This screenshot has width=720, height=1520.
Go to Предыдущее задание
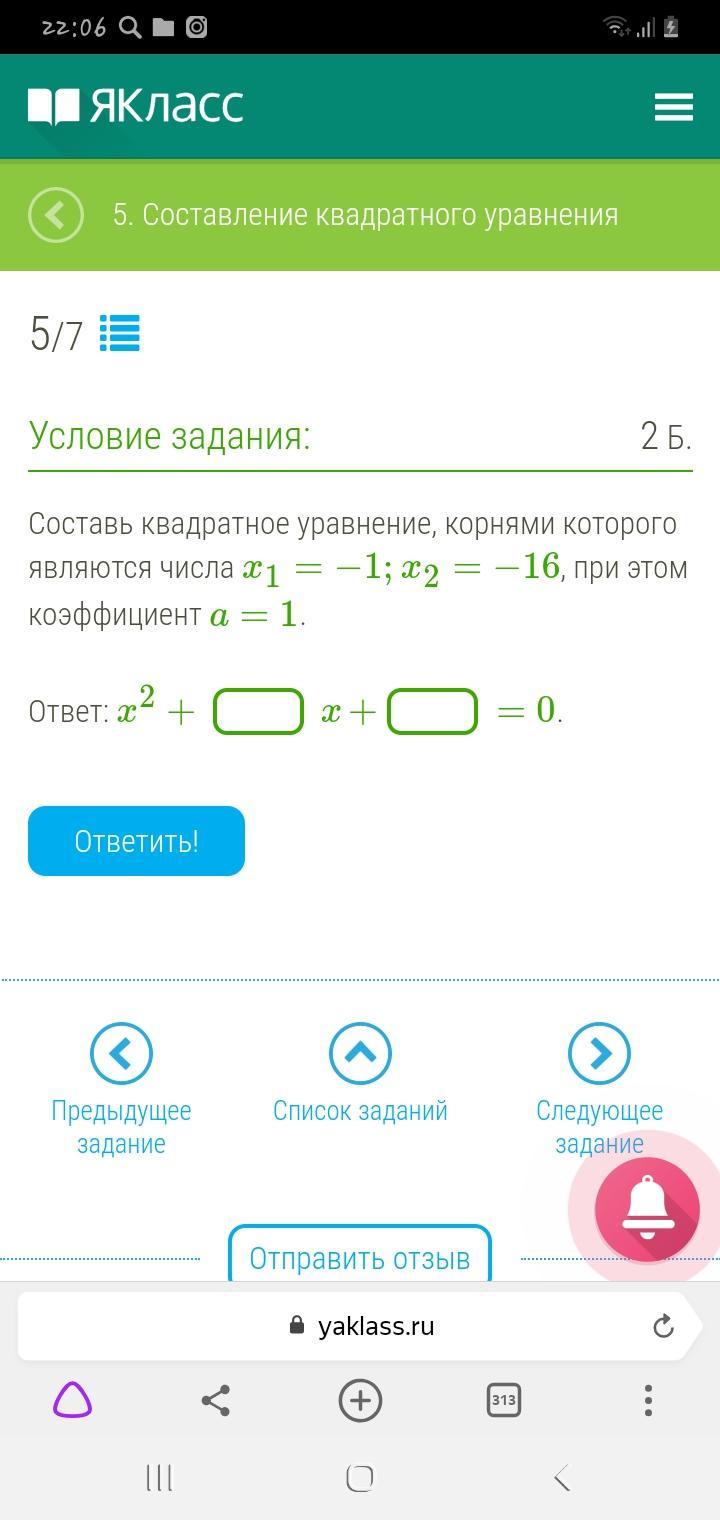(x=121, y=1053)
